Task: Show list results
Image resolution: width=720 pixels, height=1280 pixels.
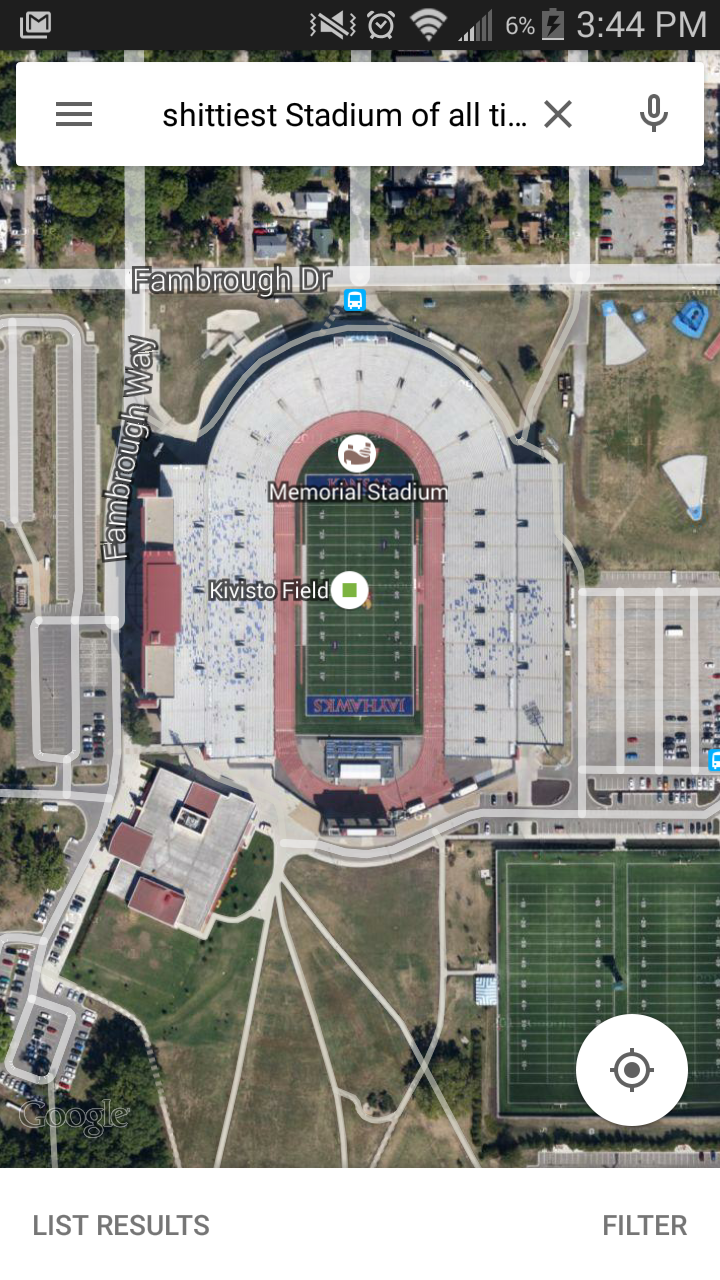Action: [121, 1225]
